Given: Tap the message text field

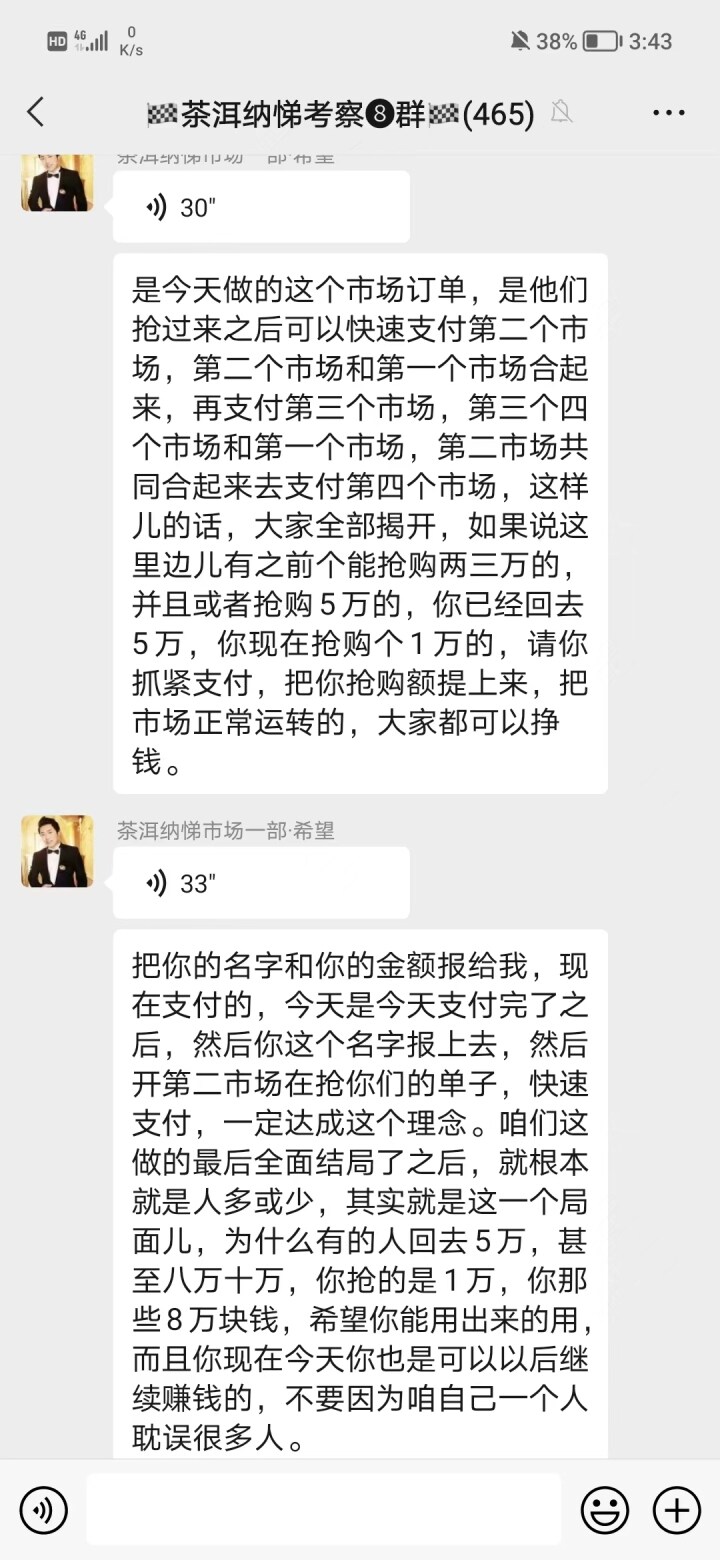Looking at the screenshot, I should pos(322,1509).
